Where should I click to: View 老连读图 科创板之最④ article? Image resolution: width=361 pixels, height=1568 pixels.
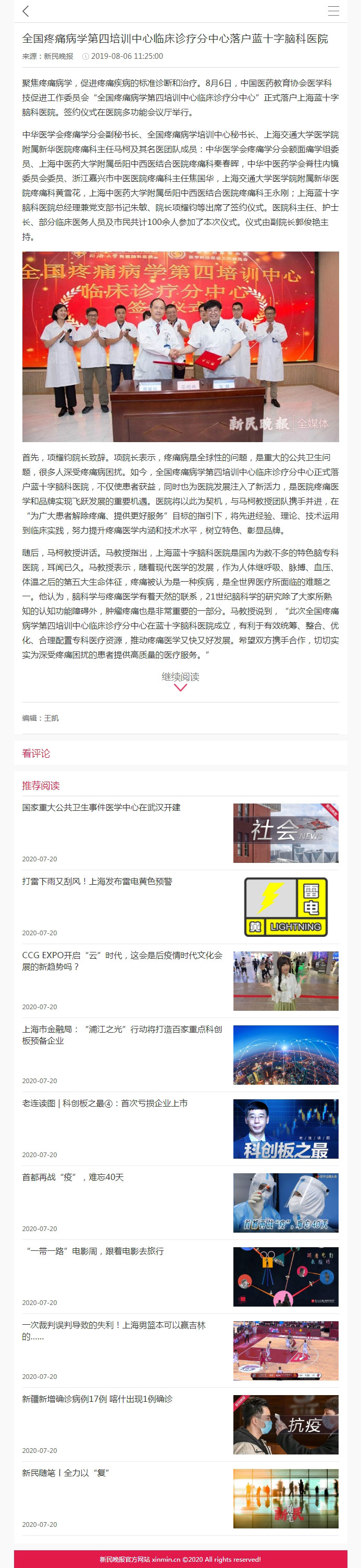coord(105,1103)
